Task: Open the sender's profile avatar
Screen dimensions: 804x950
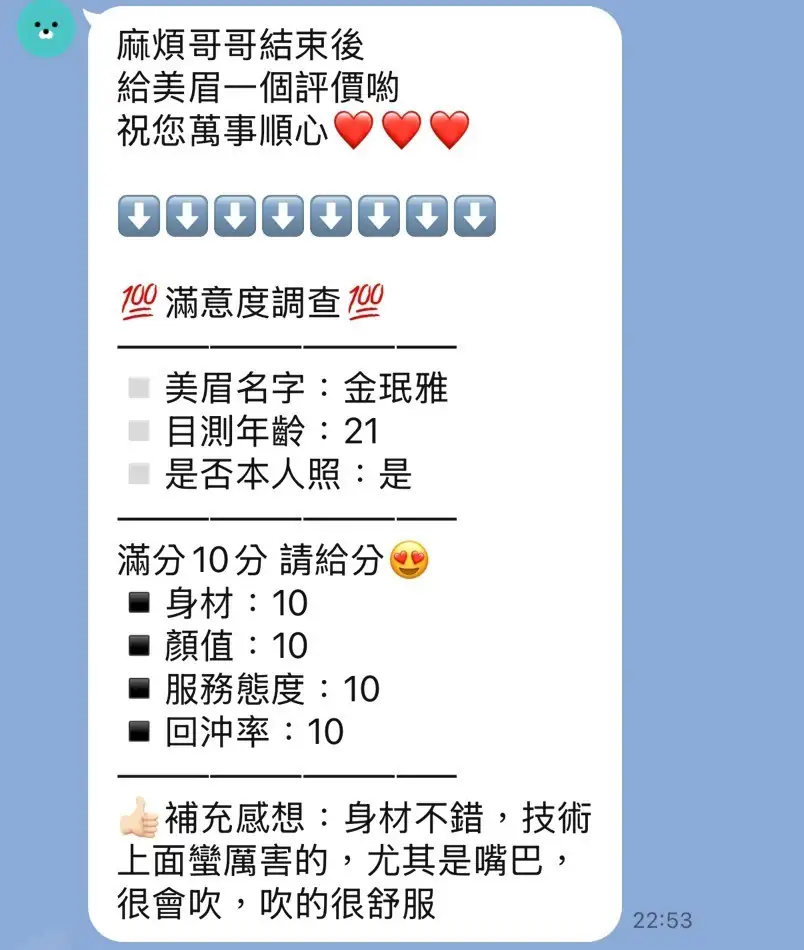Action: click(46, 27)
